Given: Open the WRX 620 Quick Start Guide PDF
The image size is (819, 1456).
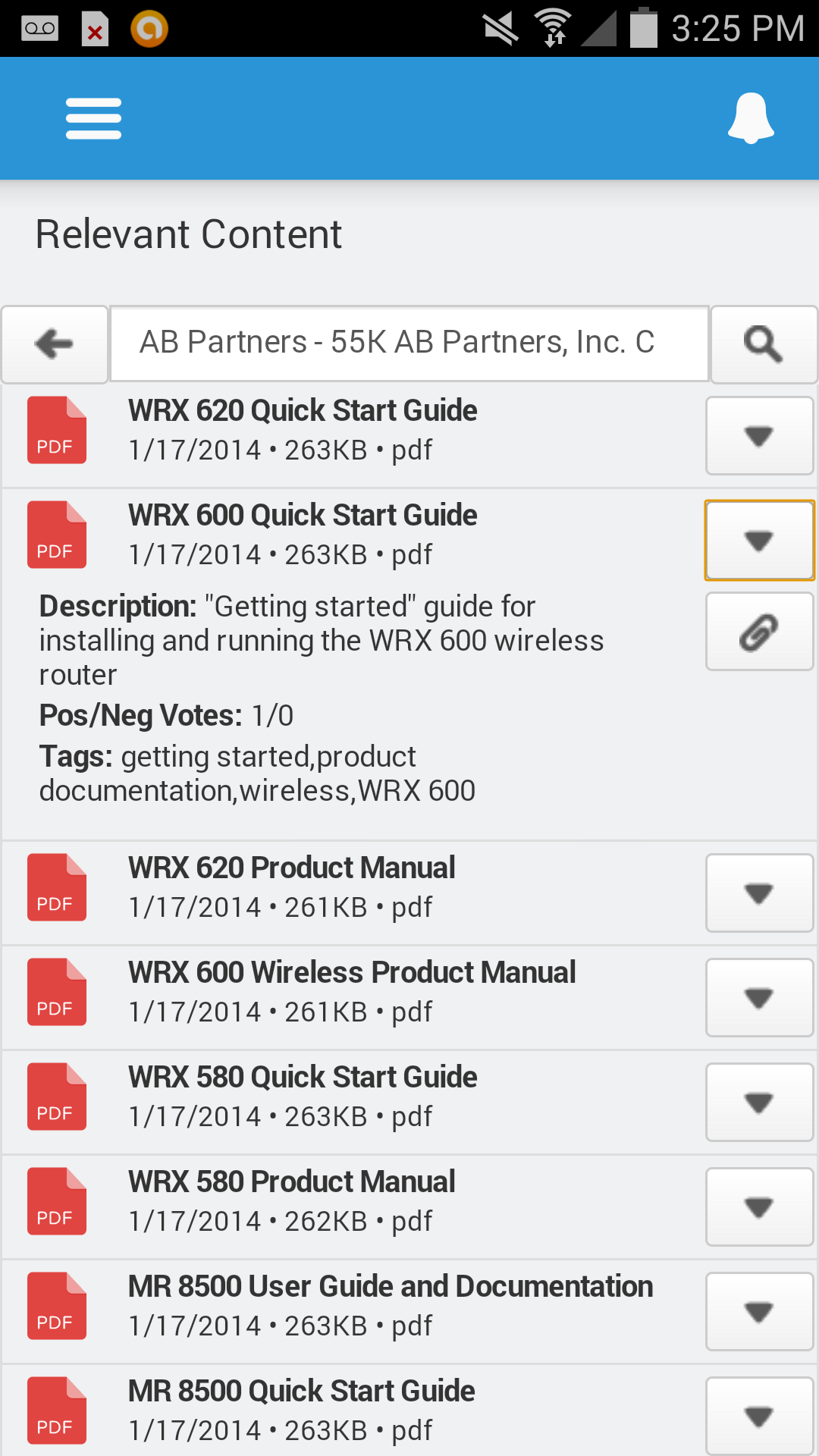Looking at the screenshot, I should click(303, 411).
